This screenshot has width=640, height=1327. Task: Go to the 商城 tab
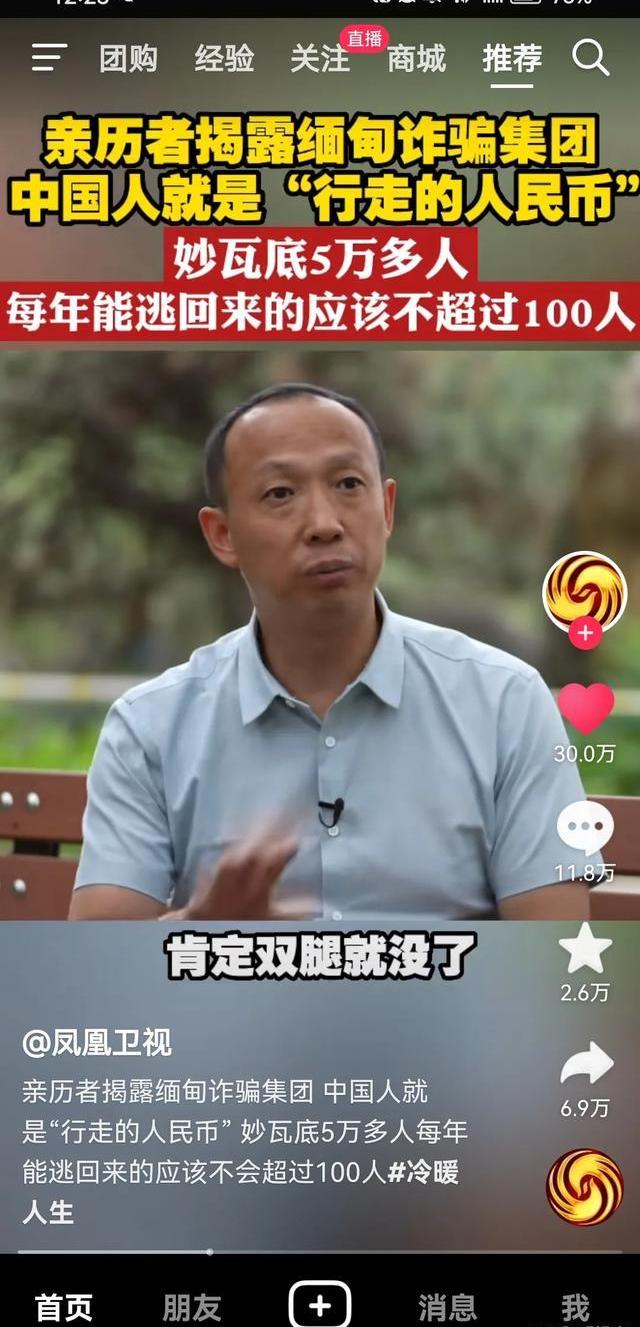tap(416, 59)
